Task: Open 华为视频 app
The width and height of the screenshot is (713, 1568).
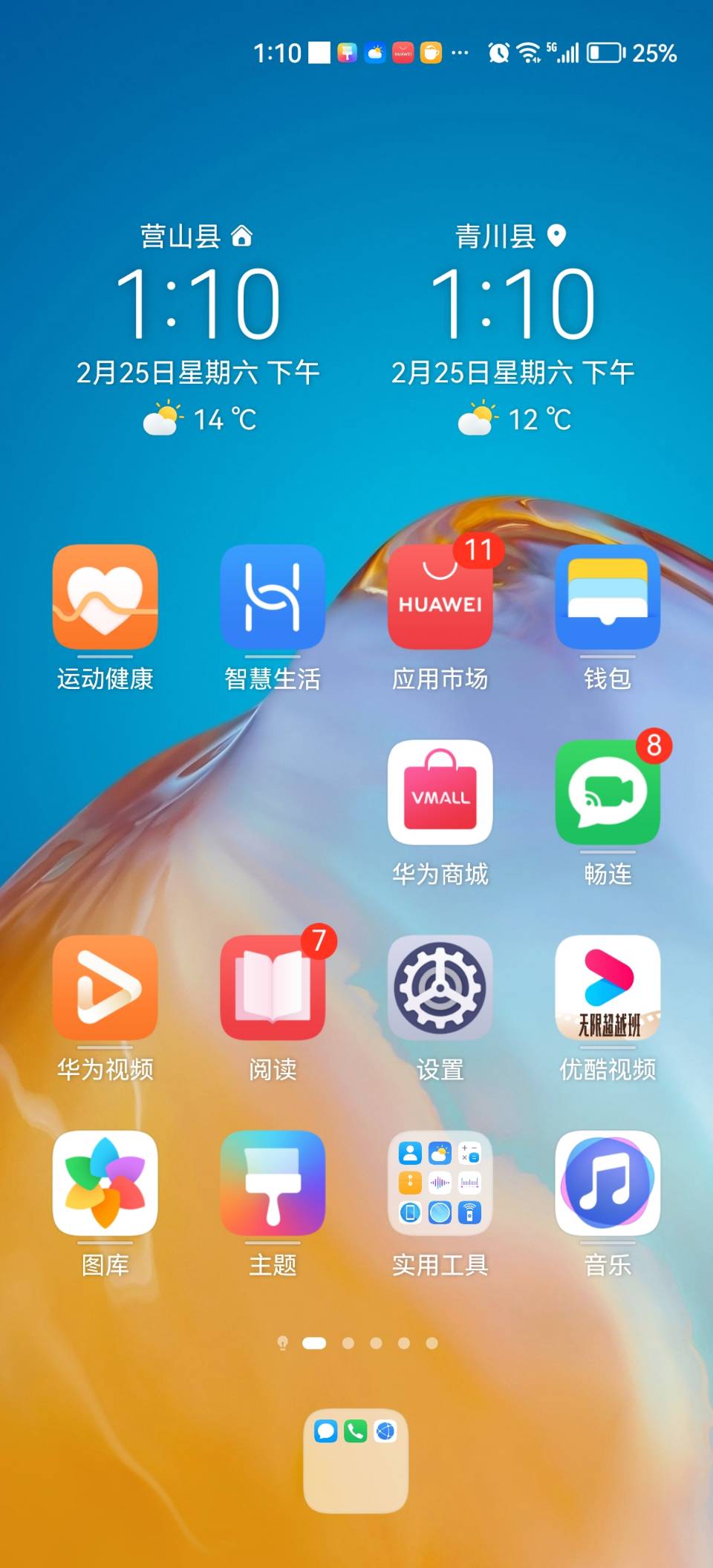Action: (105, 987)
